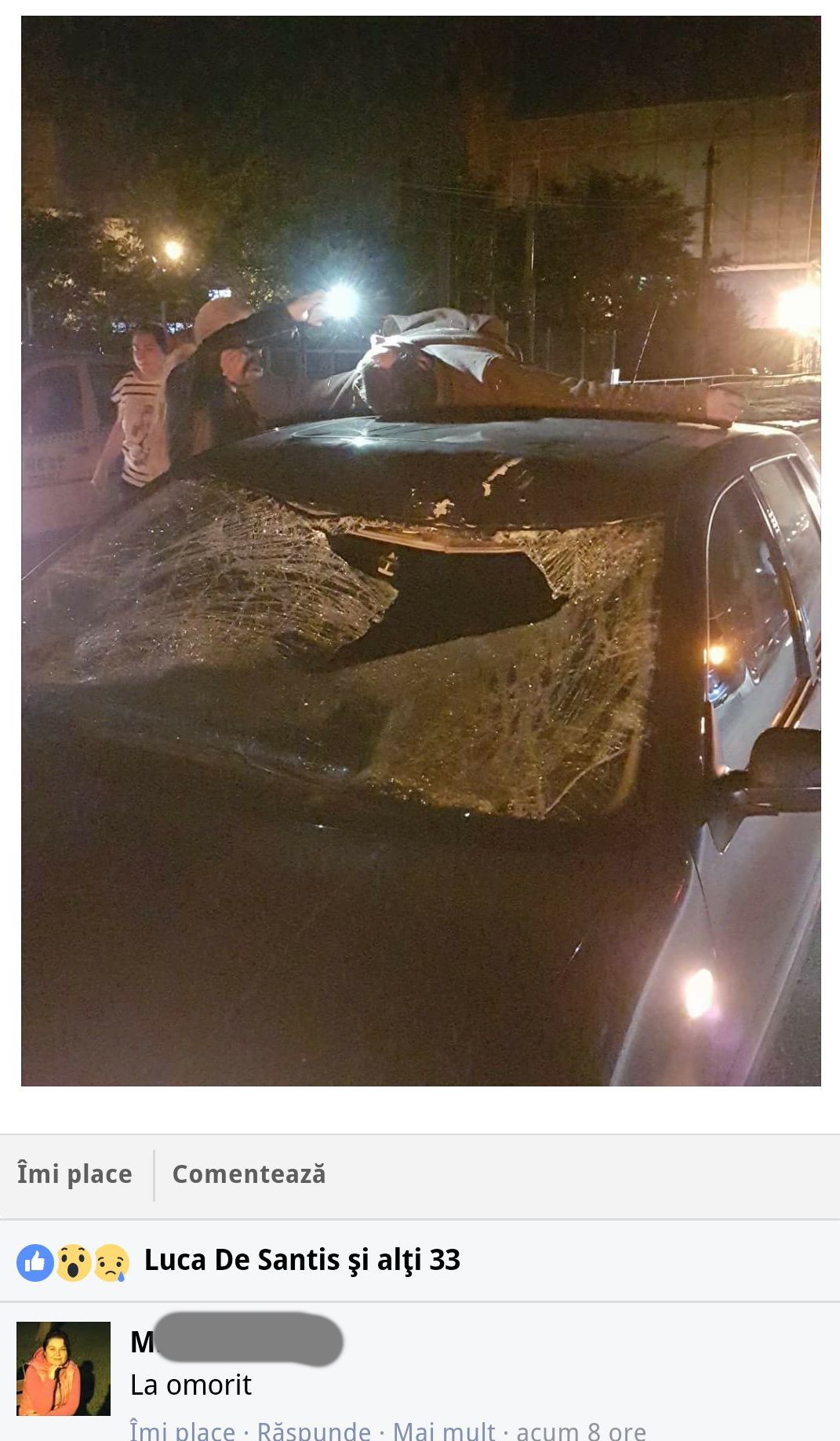
Task: View reactions from Luca De Santis and others
Action: click(x=301, y=1261)
